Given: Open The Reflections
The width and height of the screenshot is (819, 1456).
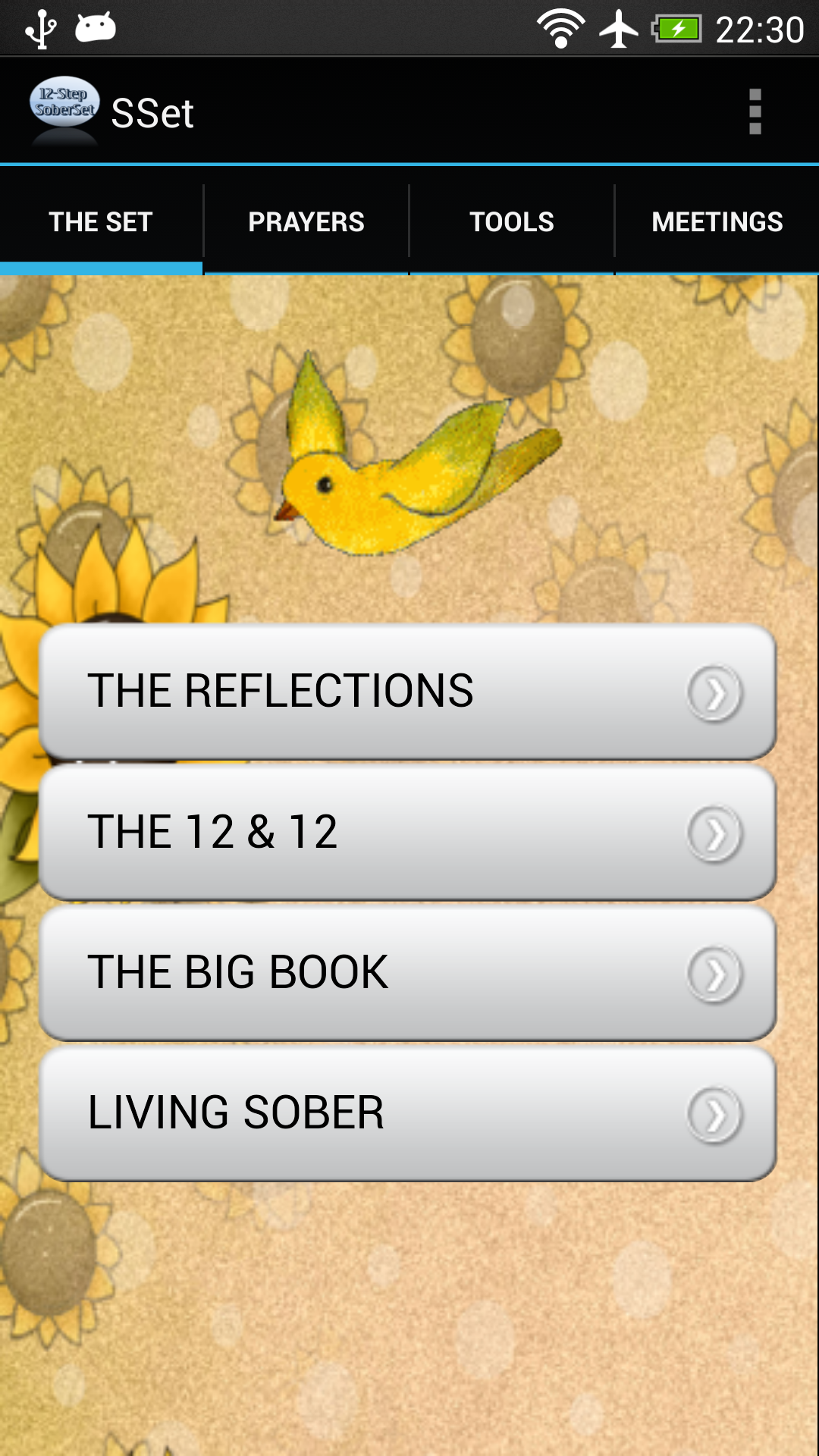Looking at the screenshot, I should (408, 692).
